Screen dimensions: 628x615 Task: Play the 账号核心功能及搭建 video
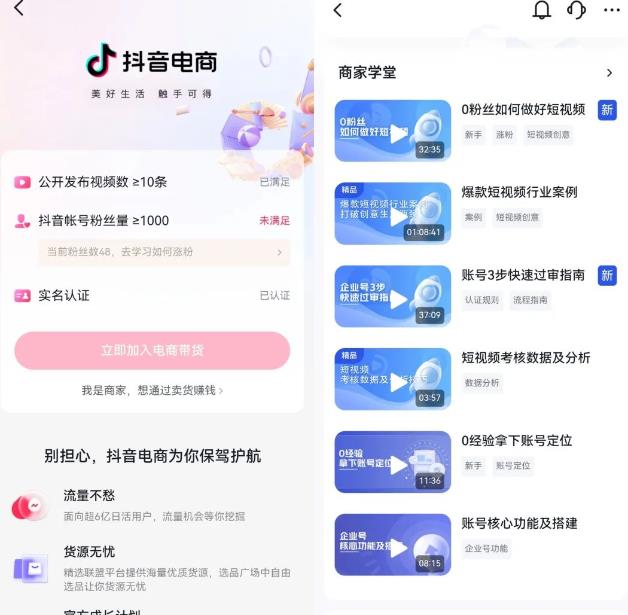(392, 545)
